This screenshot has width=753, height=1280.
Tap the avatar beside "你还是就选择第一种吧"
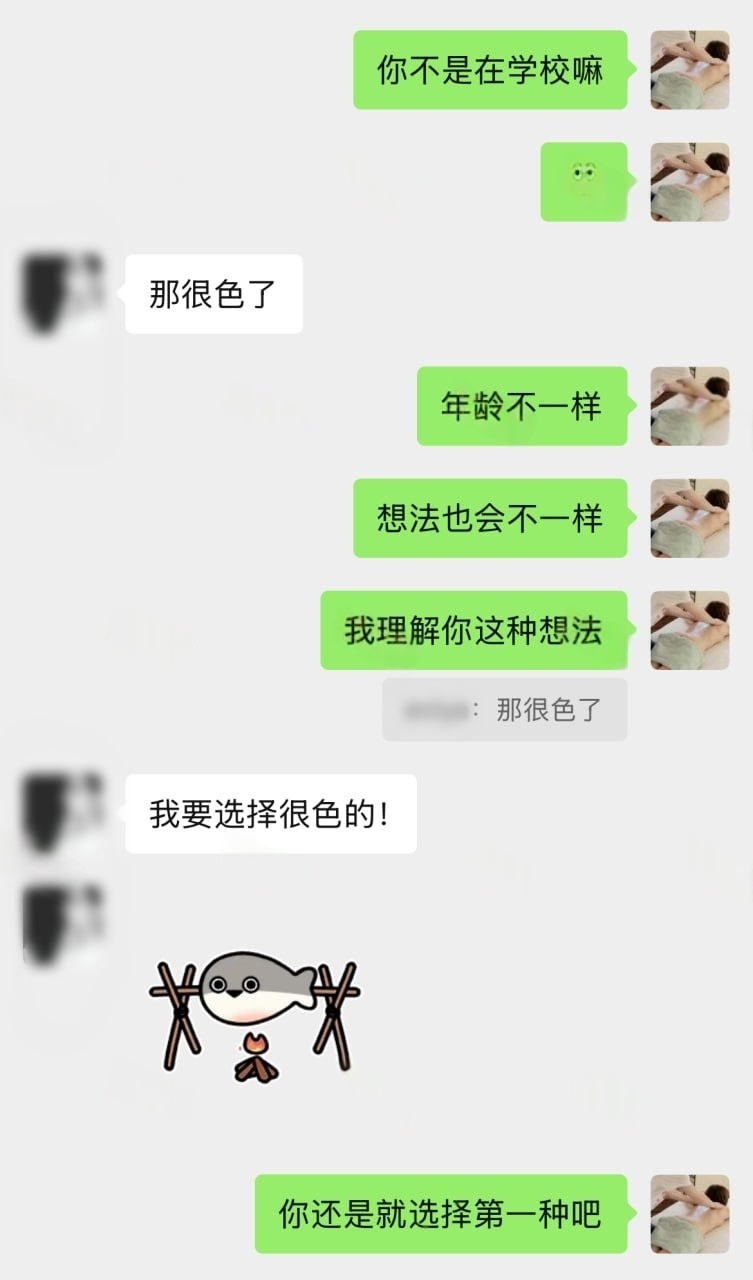tap(689, 1213)
